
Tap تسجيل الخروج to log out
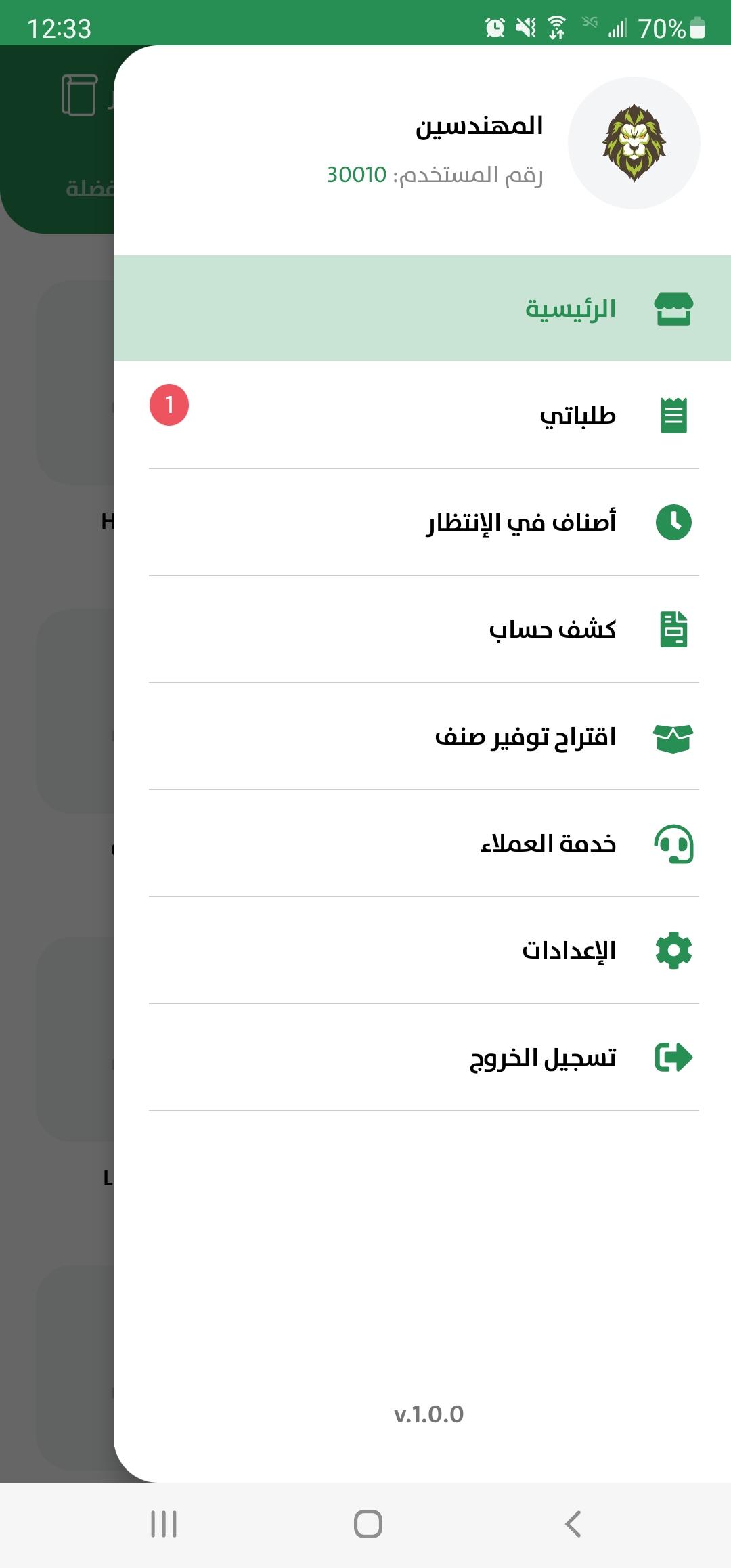pyautogui.click(x=422, y=1057)
